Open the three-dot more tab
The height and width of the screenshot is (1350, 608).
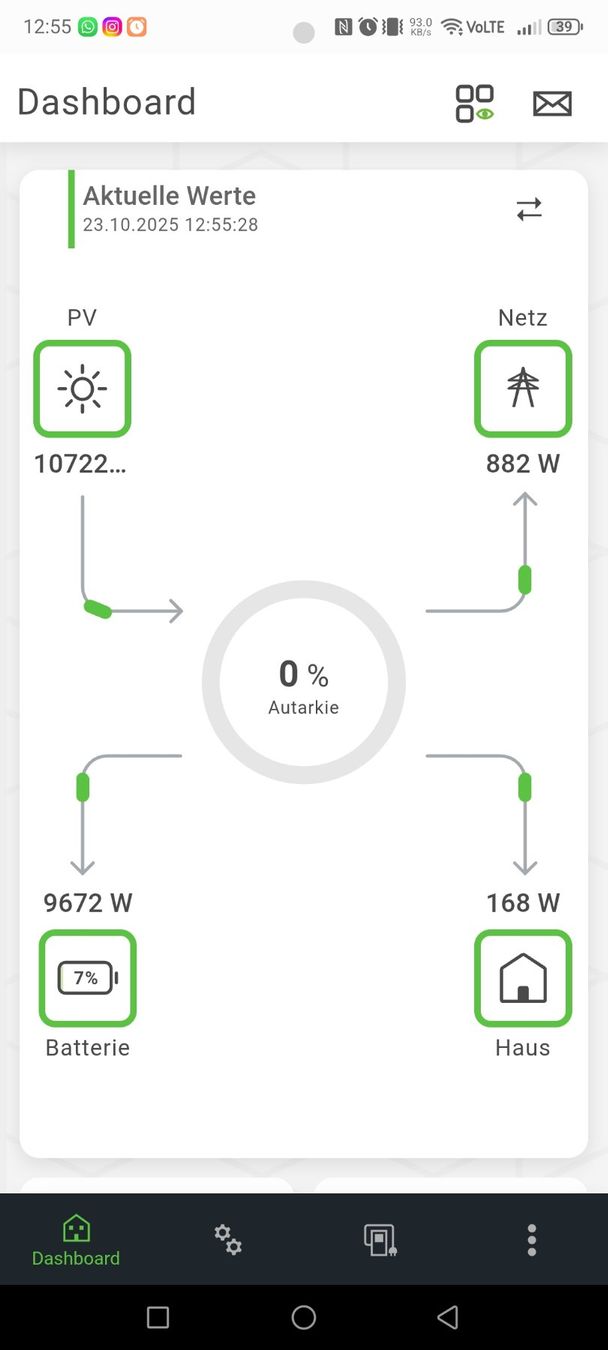coord(532,1240)
